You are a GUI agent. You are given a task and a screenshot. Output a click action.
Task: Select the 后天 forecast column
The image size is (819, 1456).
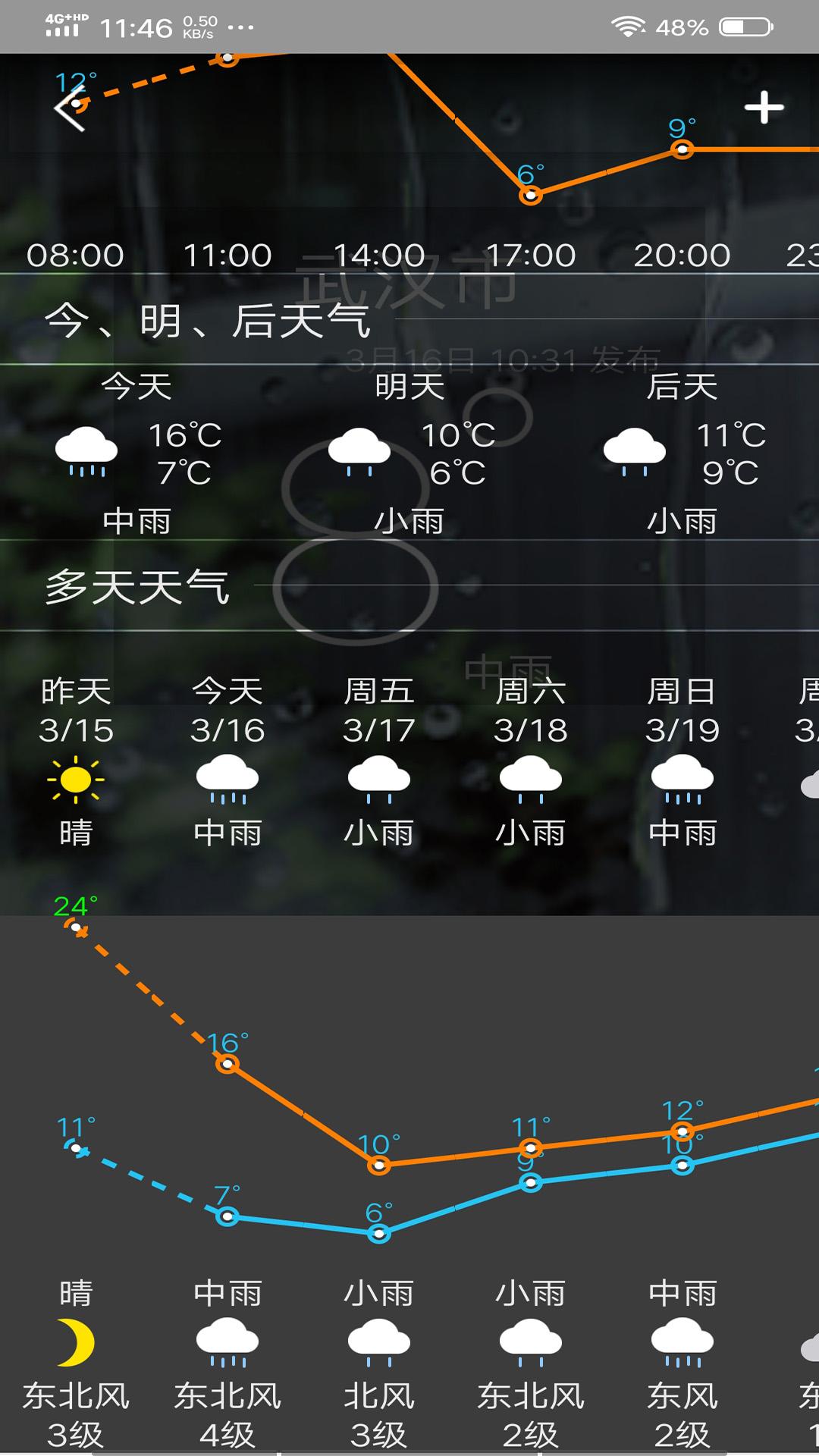point(681,451)
